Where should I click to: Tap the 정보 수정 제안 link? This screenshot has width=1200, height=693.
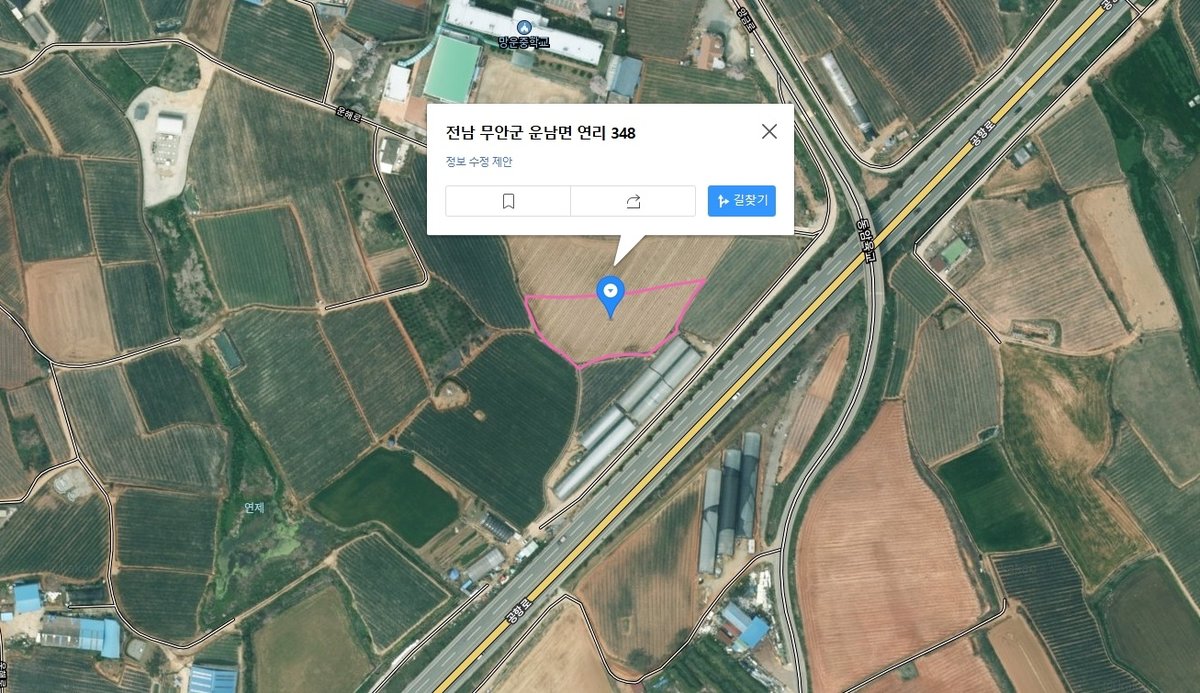pyautogui.click(x=479, y=162)
